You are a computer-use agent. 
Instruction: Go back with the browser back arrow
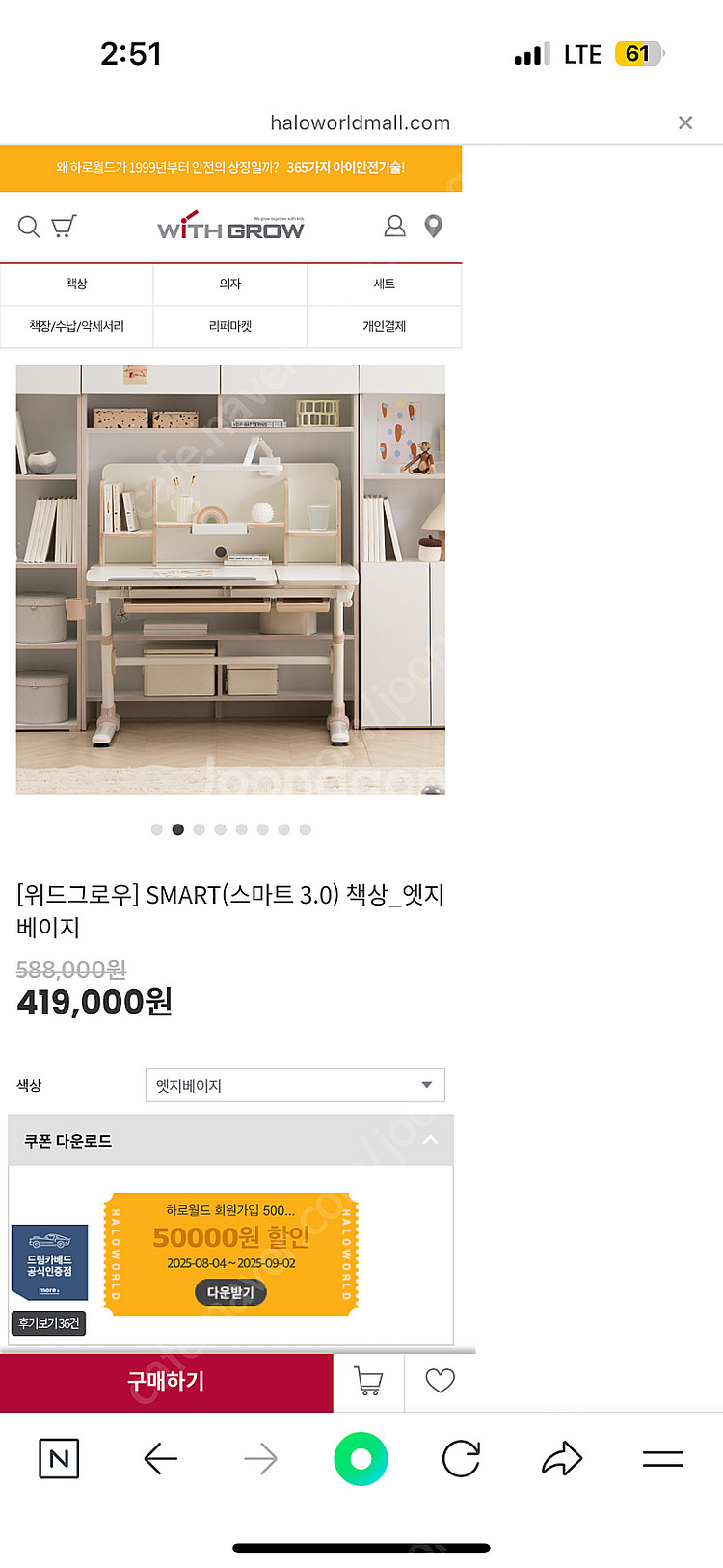pos(160,1459)
